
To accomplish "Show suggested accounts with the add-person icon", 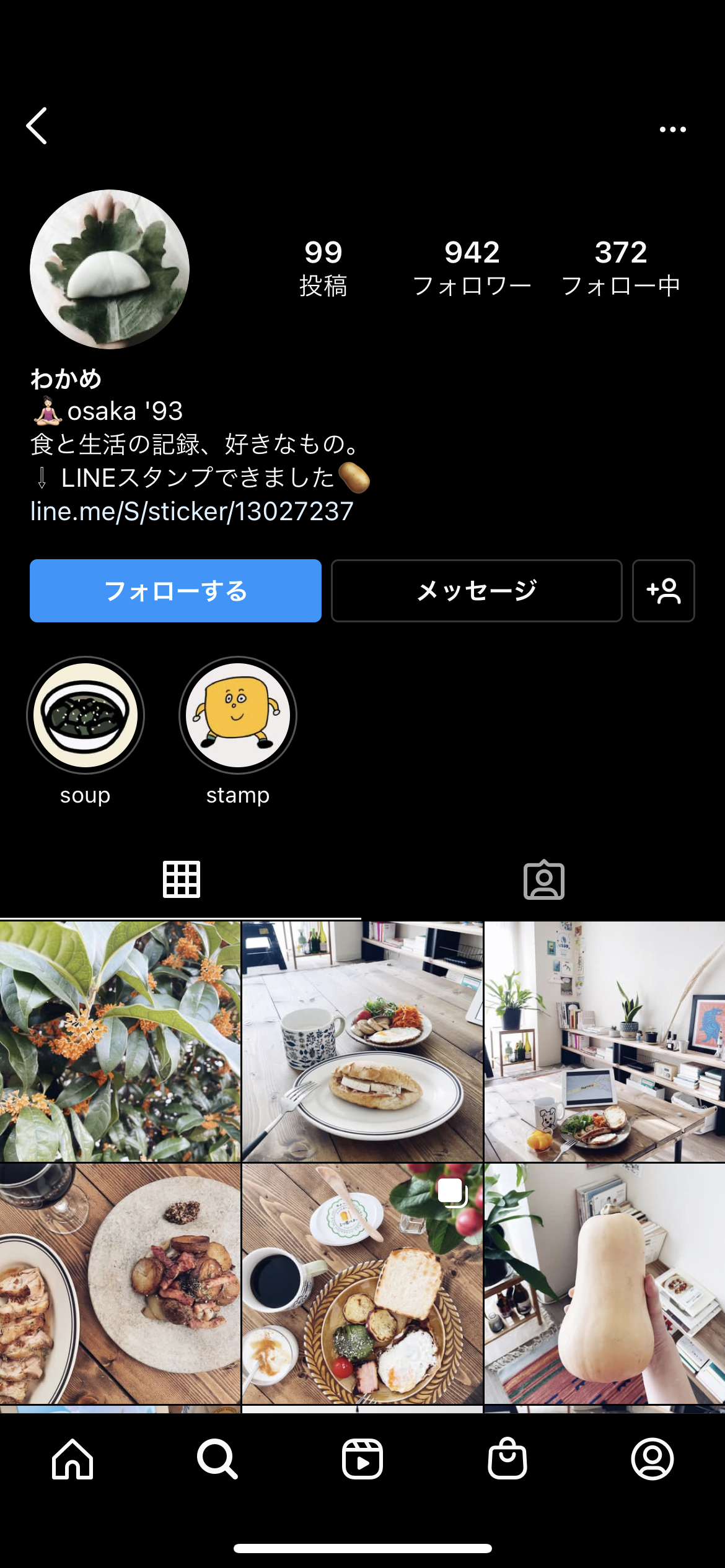I will (x=663, y=591).
